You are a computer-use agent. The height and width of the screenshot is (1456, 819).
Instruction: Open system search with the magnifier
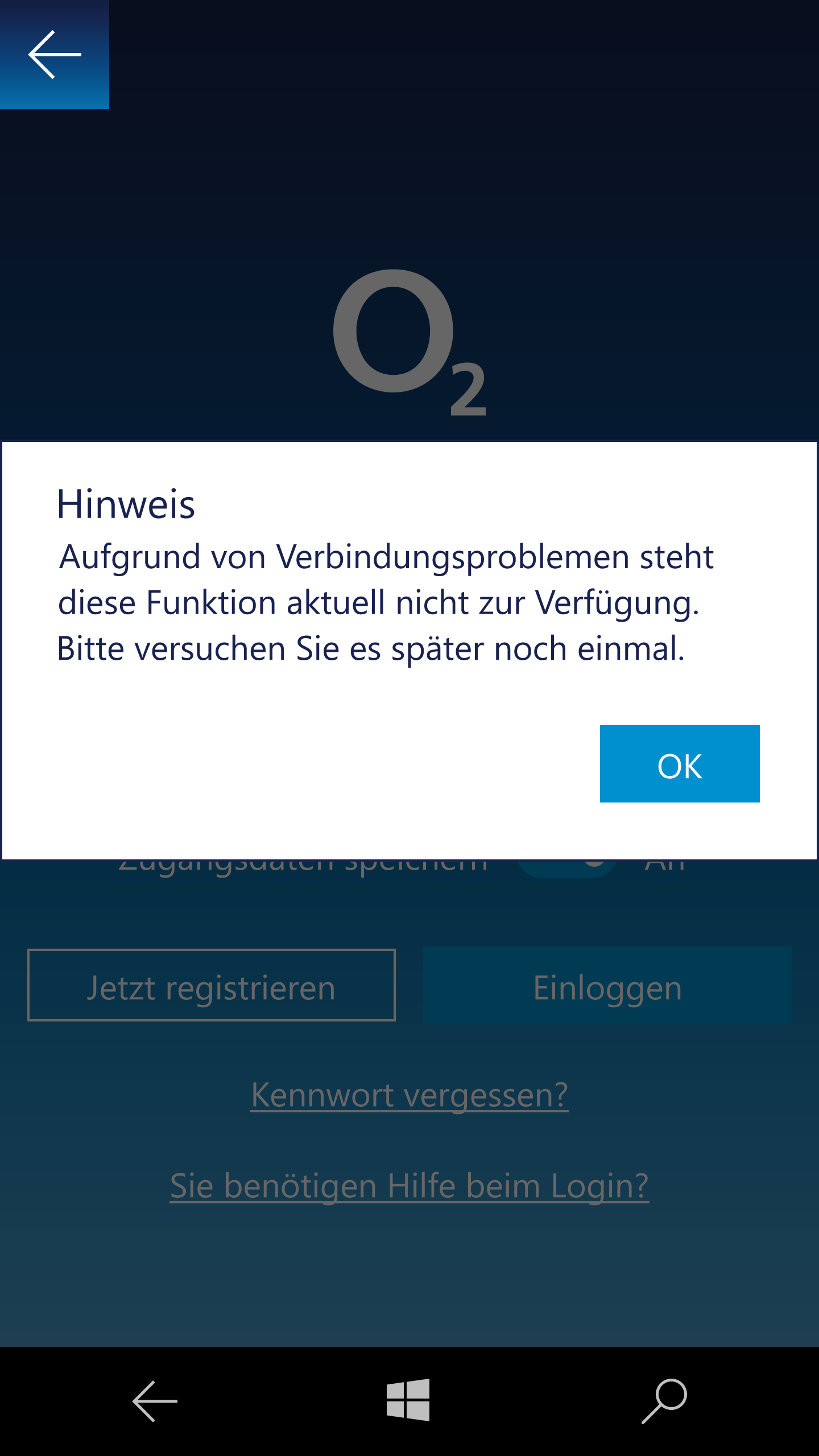pyautogui.click(x=664, y=1401)
